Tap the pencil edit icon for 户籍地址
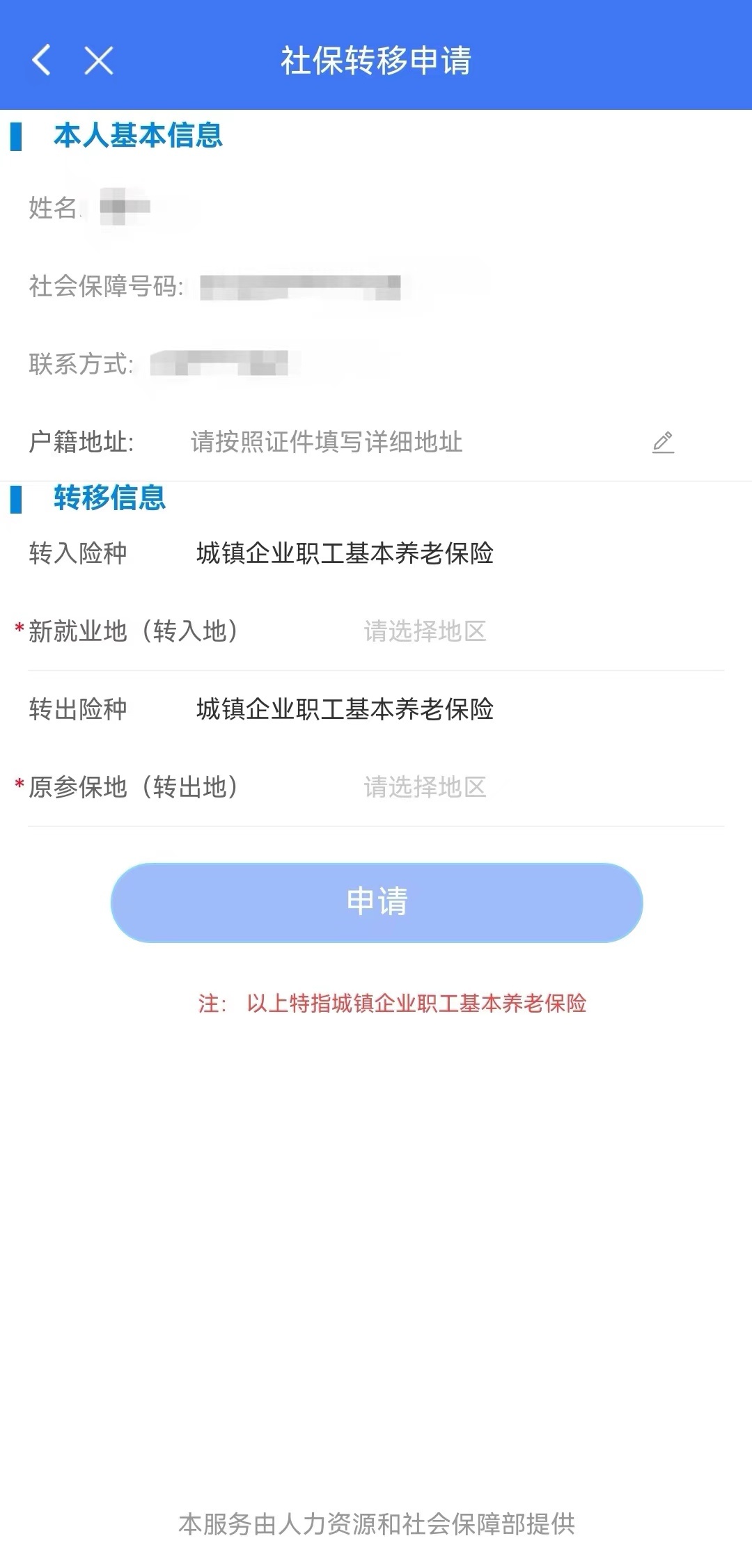 (x=663, y=442)
